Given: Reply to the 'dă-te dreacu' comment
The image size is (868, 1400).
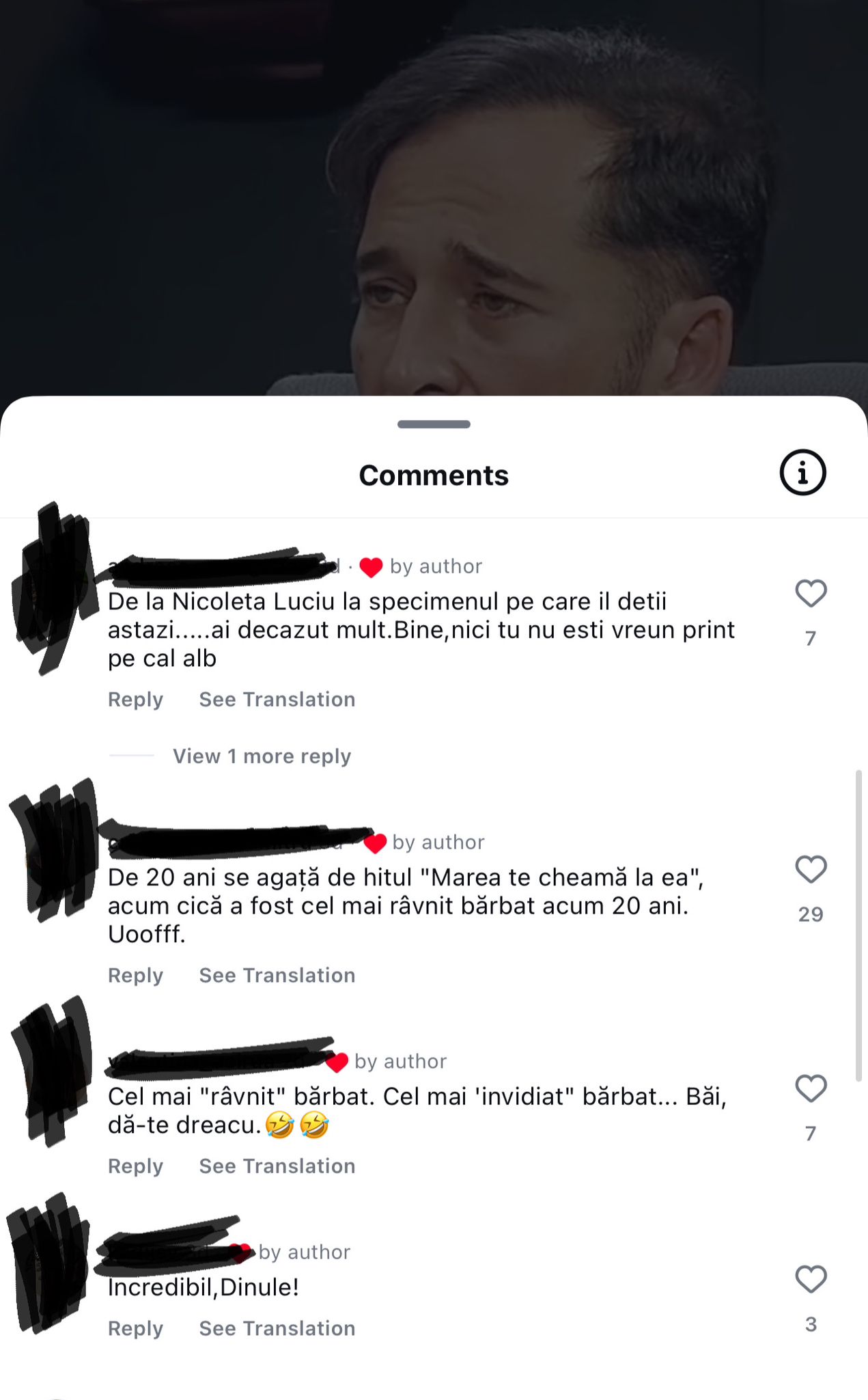Looking at the screenshot, I should (x=135, y=1166).
